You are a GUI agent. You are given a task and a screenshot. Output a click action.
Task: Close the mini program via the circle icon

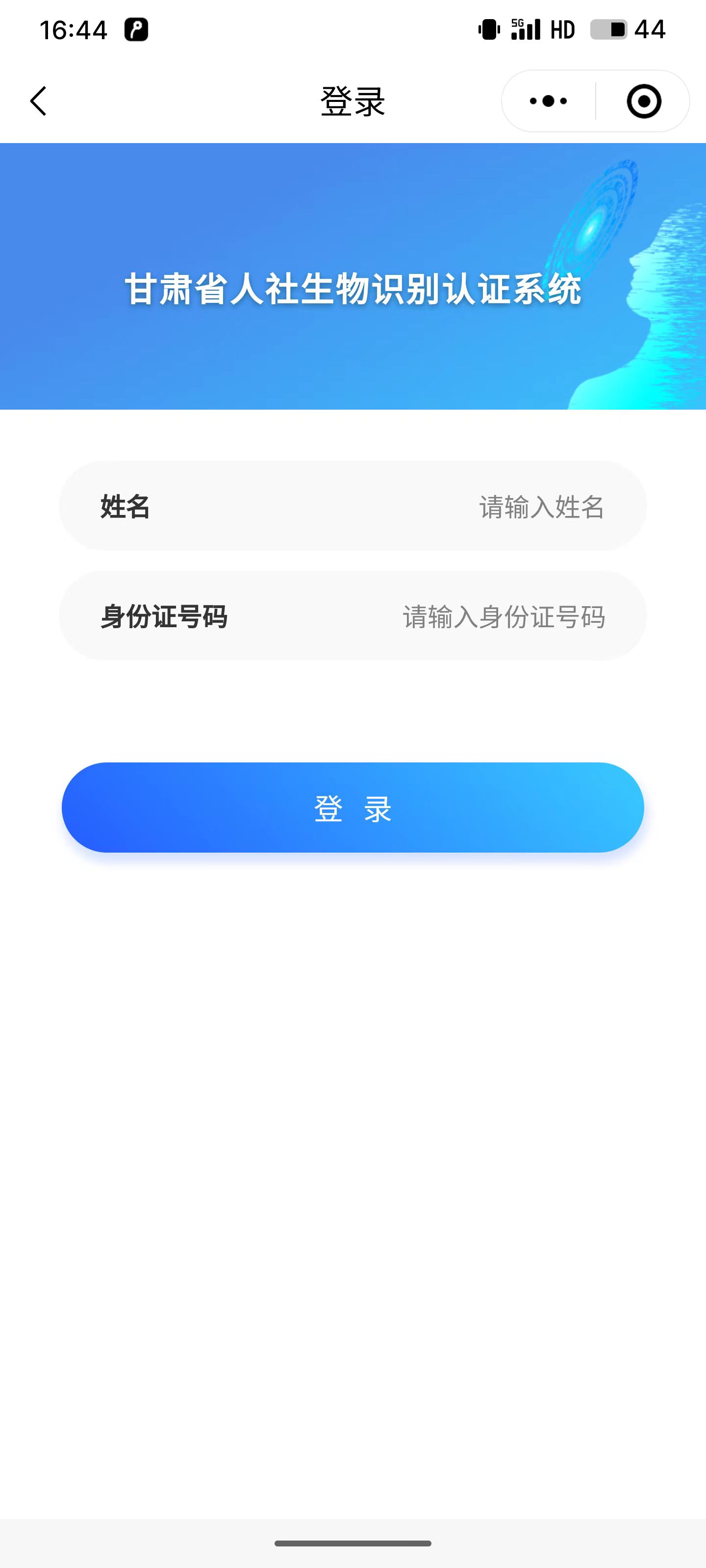[x=643, y=101]
